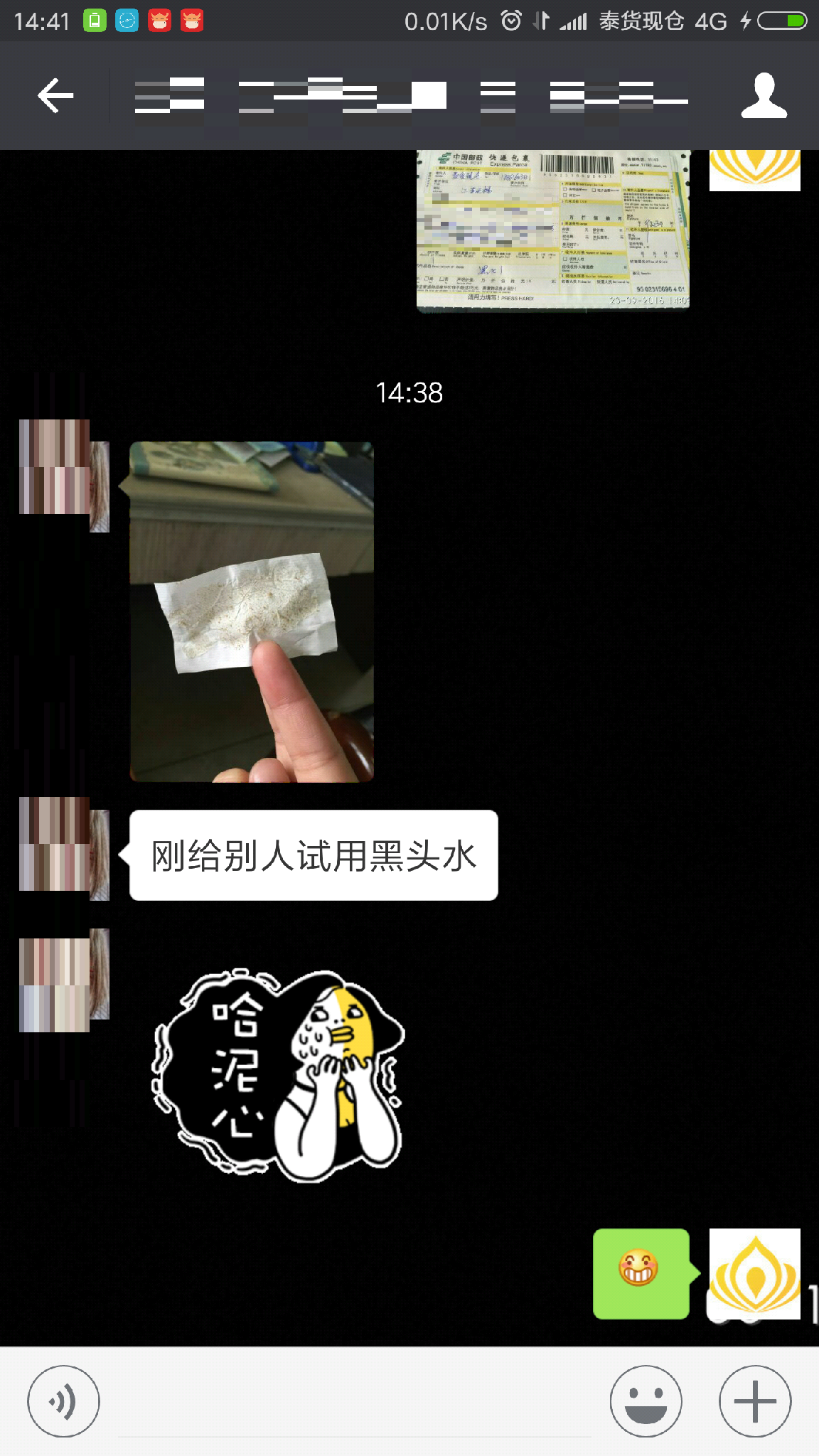The image size is (819, 1456).
Task: Tap the 哈泥心 sticker message
Action: coord(279,1074)
